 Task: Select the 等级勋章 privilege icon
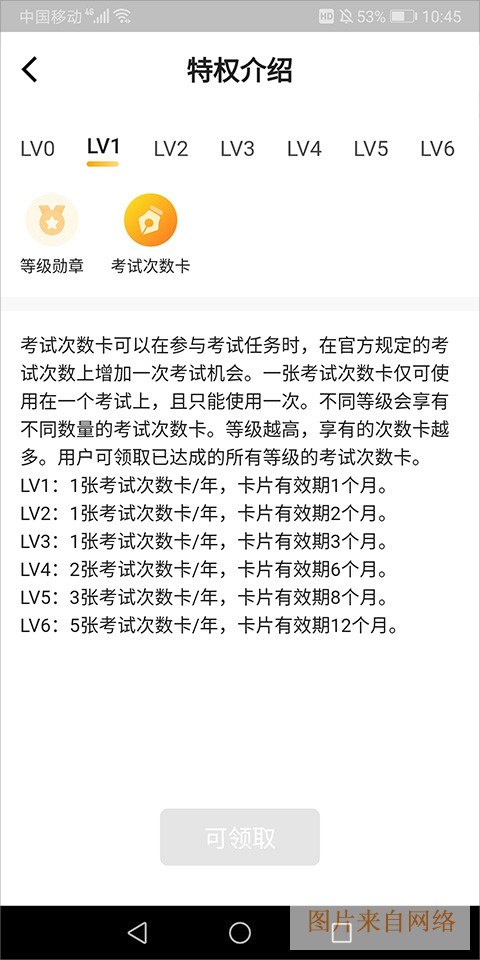pos(52,220)
